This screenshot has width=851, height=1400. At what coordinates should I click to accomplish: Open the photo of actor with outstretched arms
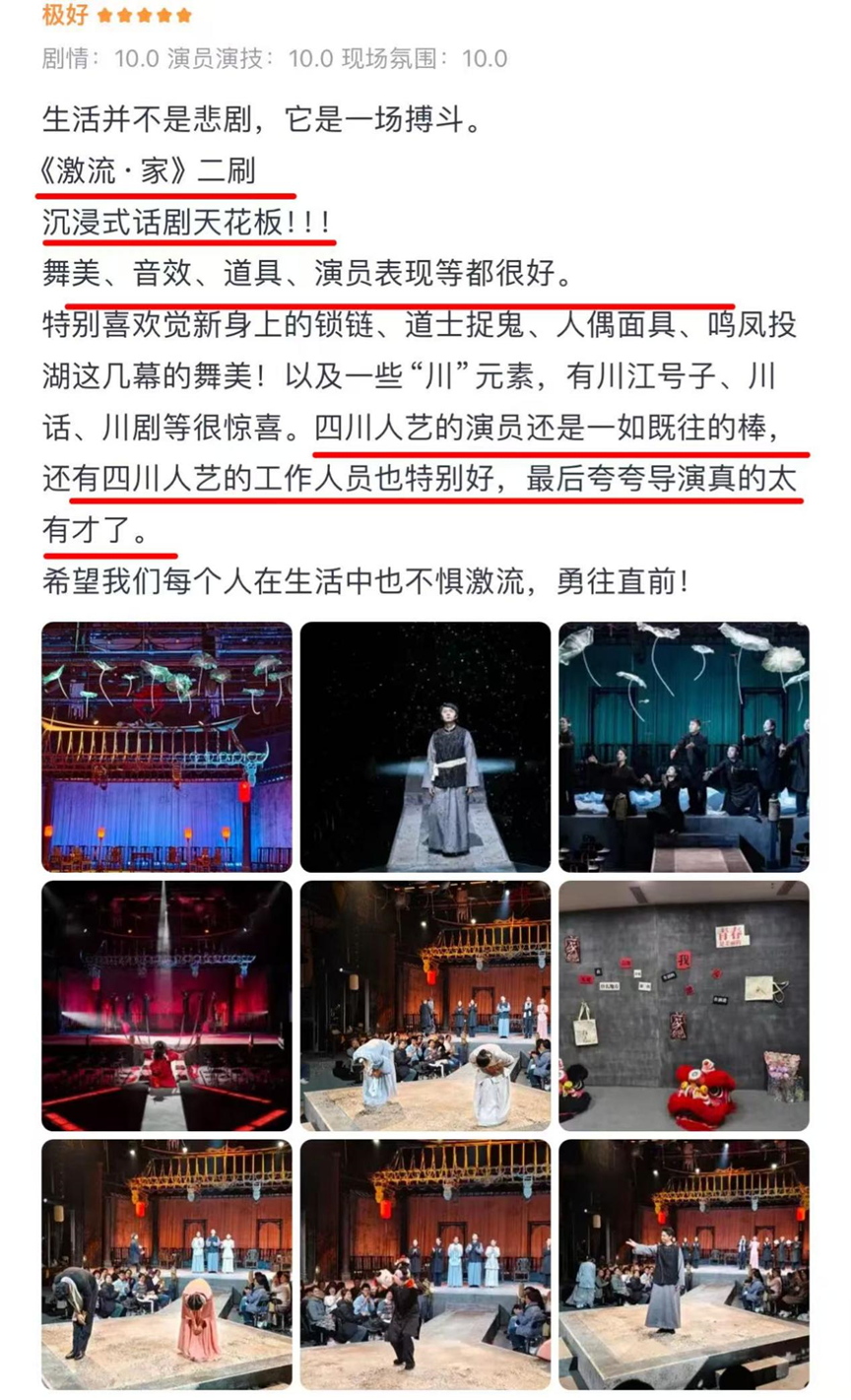[x=684, y=1264]
